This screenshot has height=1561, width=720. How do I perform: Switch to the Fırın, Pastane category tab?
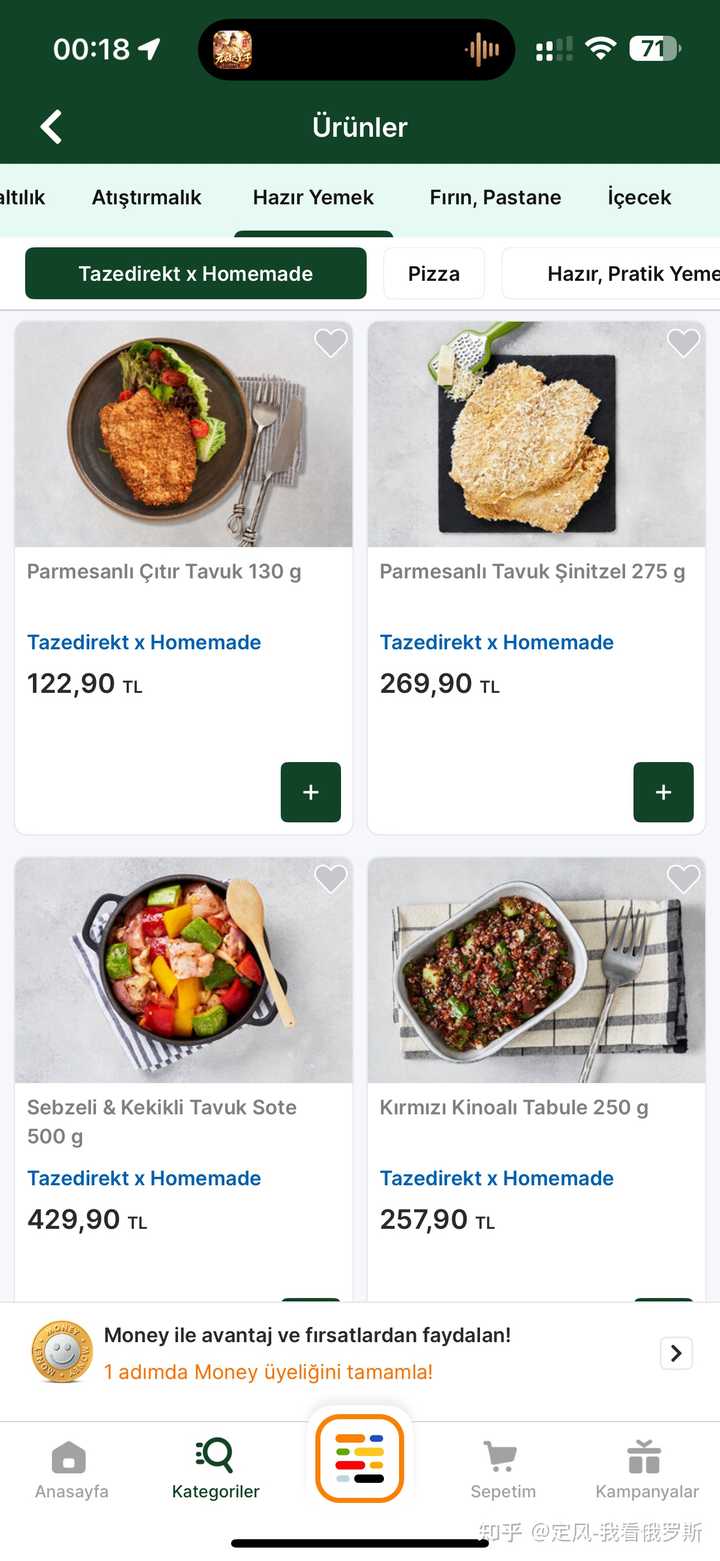click(495, 198)
